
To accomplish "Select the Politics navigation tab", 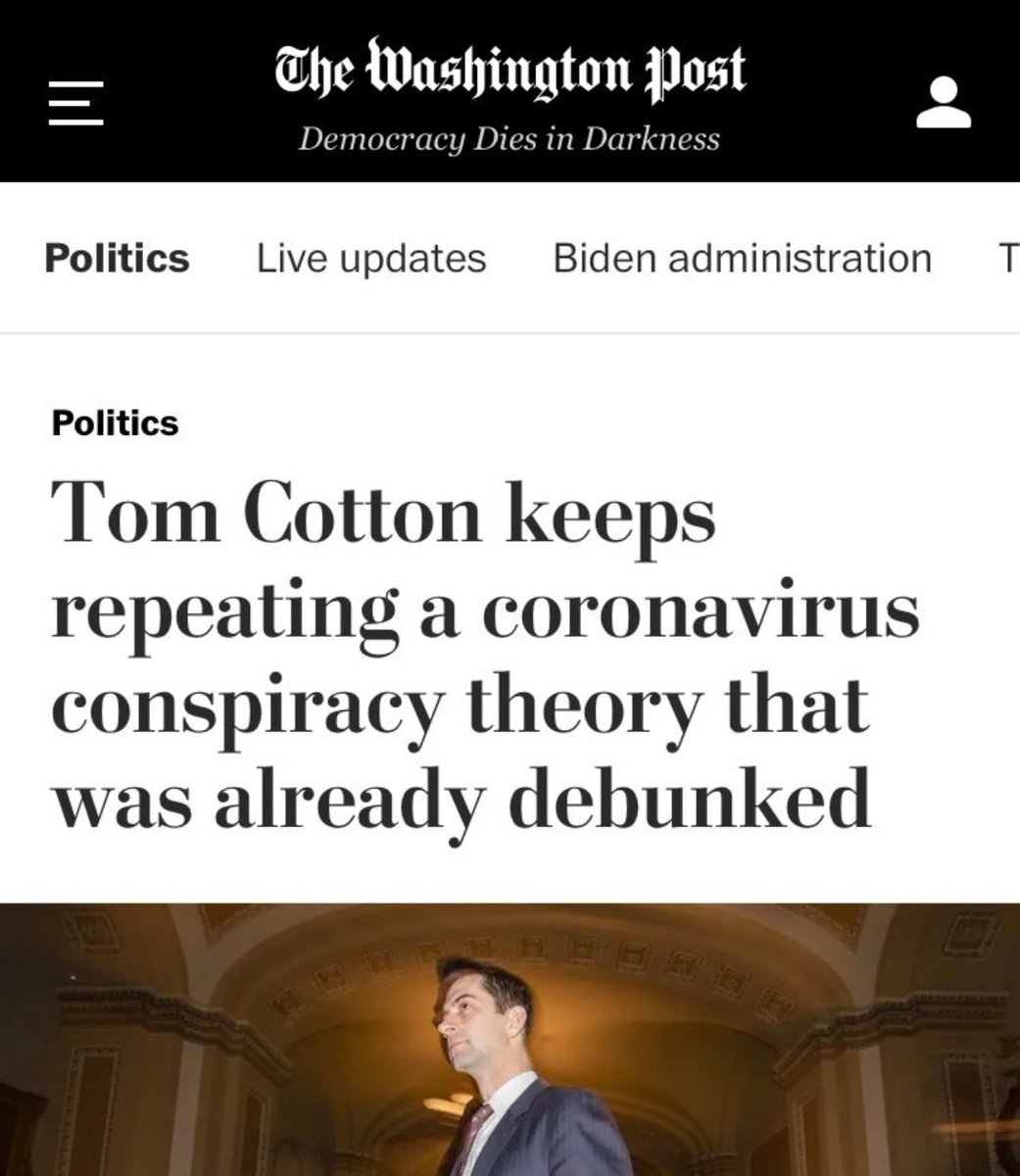I will coord(117,259).
